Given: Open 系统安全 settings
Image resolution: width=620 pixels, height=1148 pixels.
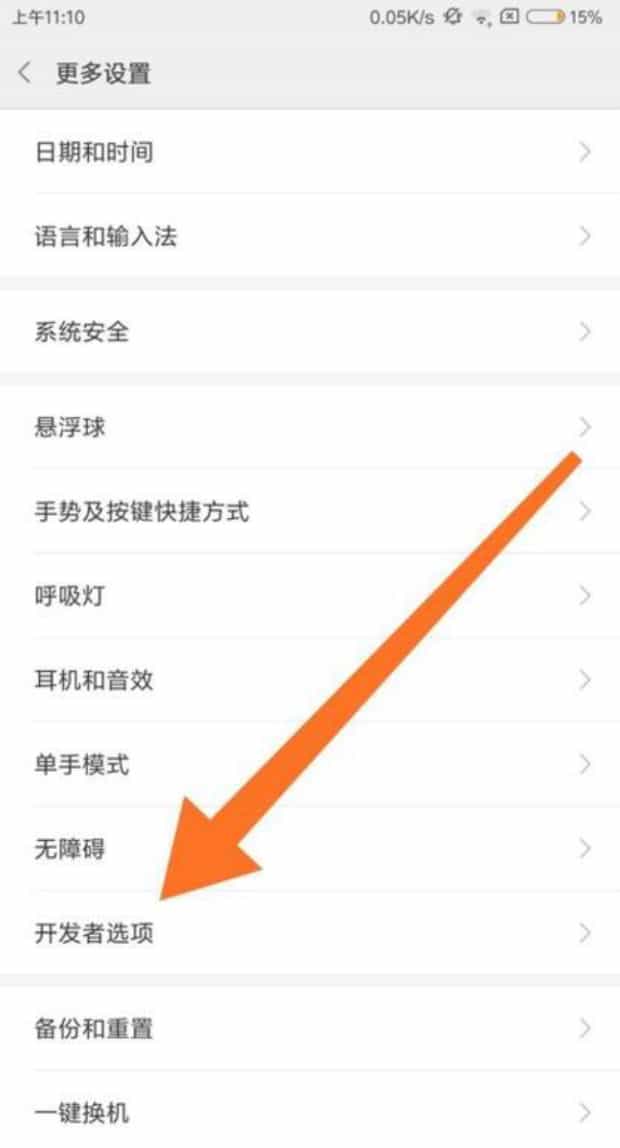Looking at the screenshot, I should [310, 332].
